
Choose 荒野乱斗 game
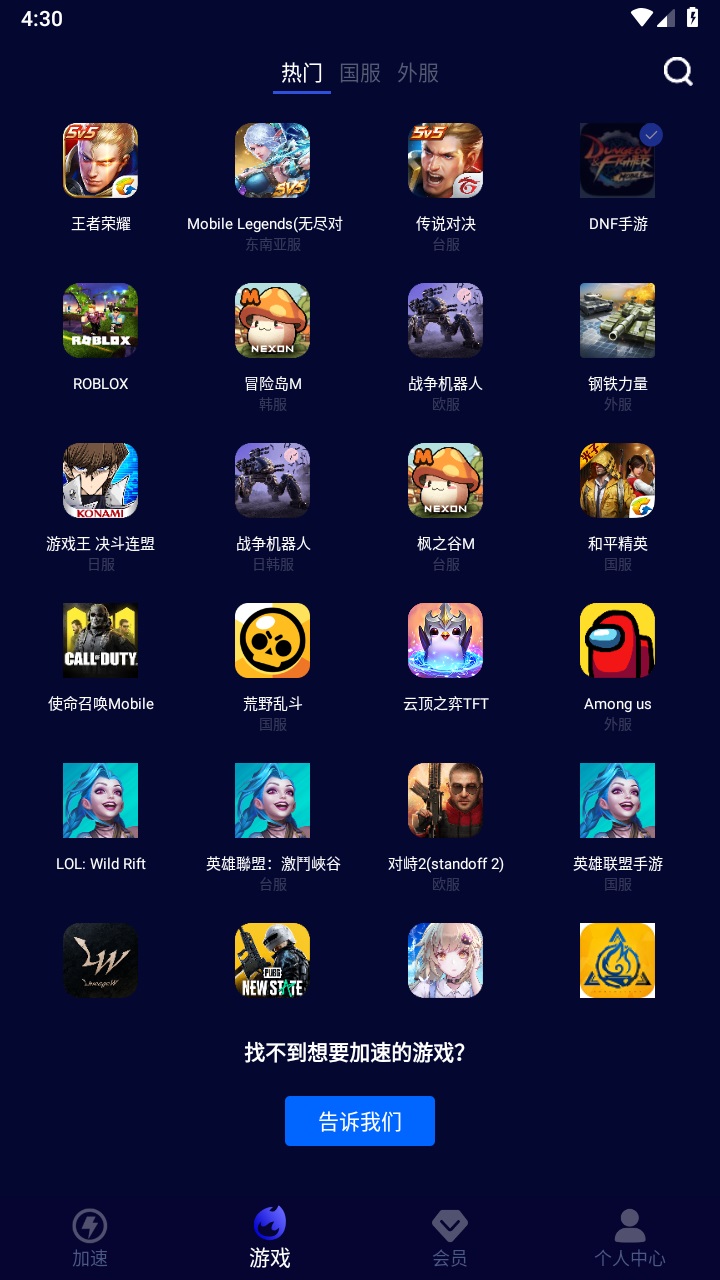pyautogui.click(x=272, y=642)
